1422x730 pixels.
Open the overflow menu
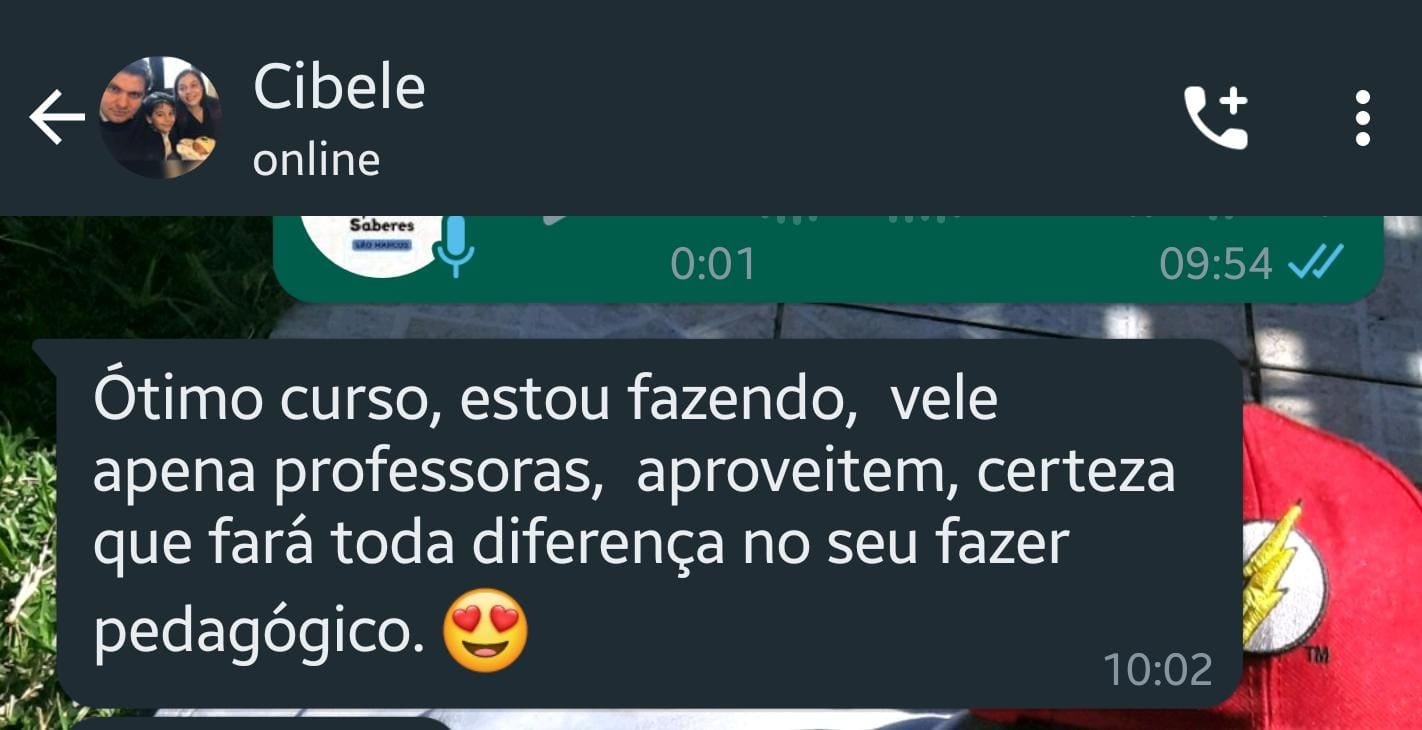[x=1362, y=118]
